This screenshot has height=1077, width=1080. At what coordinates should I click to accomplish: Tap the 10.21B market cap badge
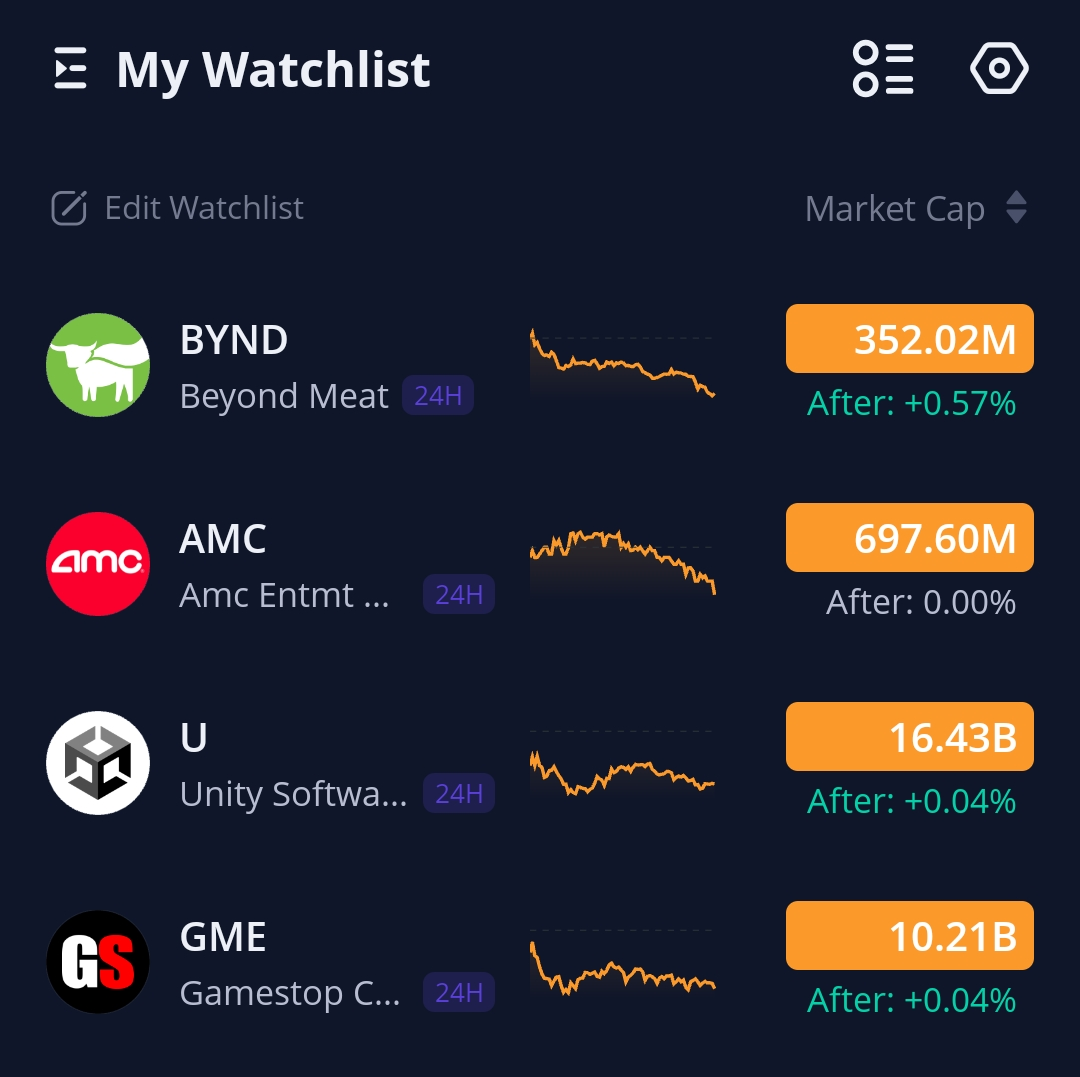[909, 936]
